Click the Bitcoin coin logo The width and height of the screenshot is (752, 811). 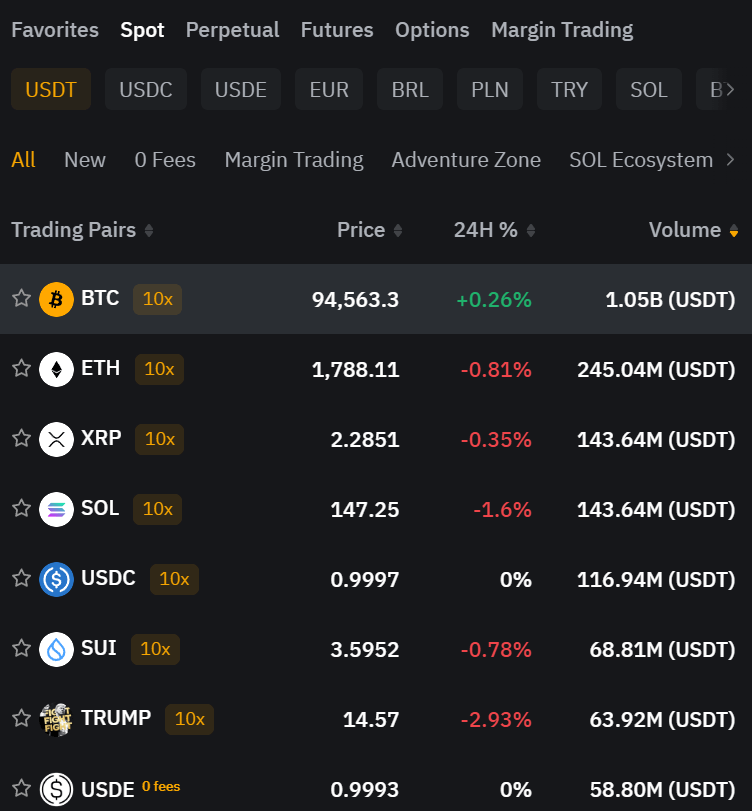[56, 299]
